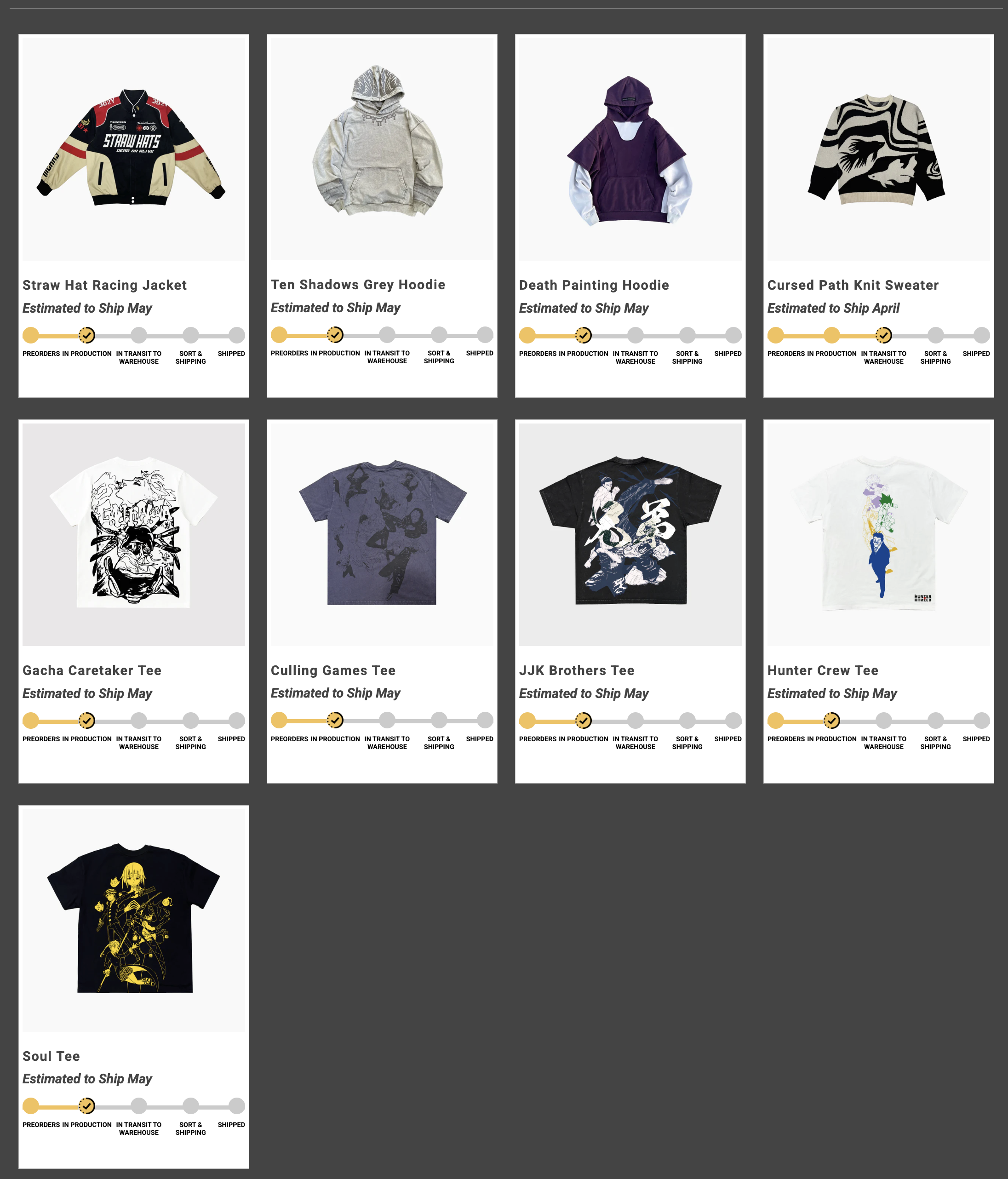Open the JJK Brothers Tee card
This screenshot has height=1179, width=1008.
(630, 535)
